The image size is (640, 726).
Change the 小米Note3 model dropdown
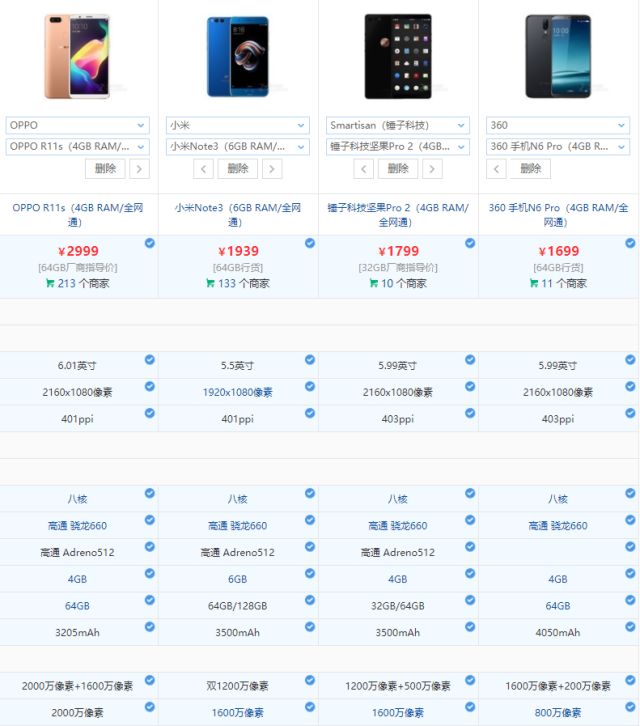238,147
